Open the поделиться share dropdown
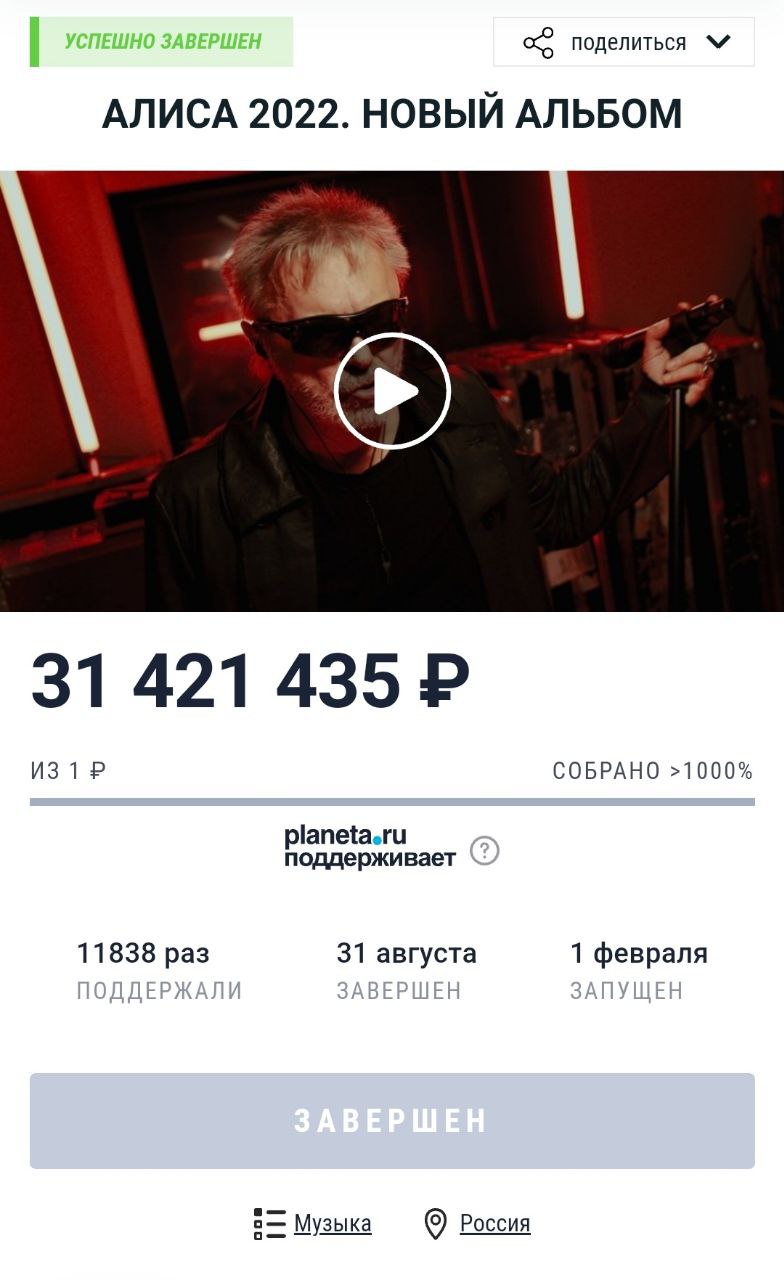784x1280 pixels. [x=624, y=42]
